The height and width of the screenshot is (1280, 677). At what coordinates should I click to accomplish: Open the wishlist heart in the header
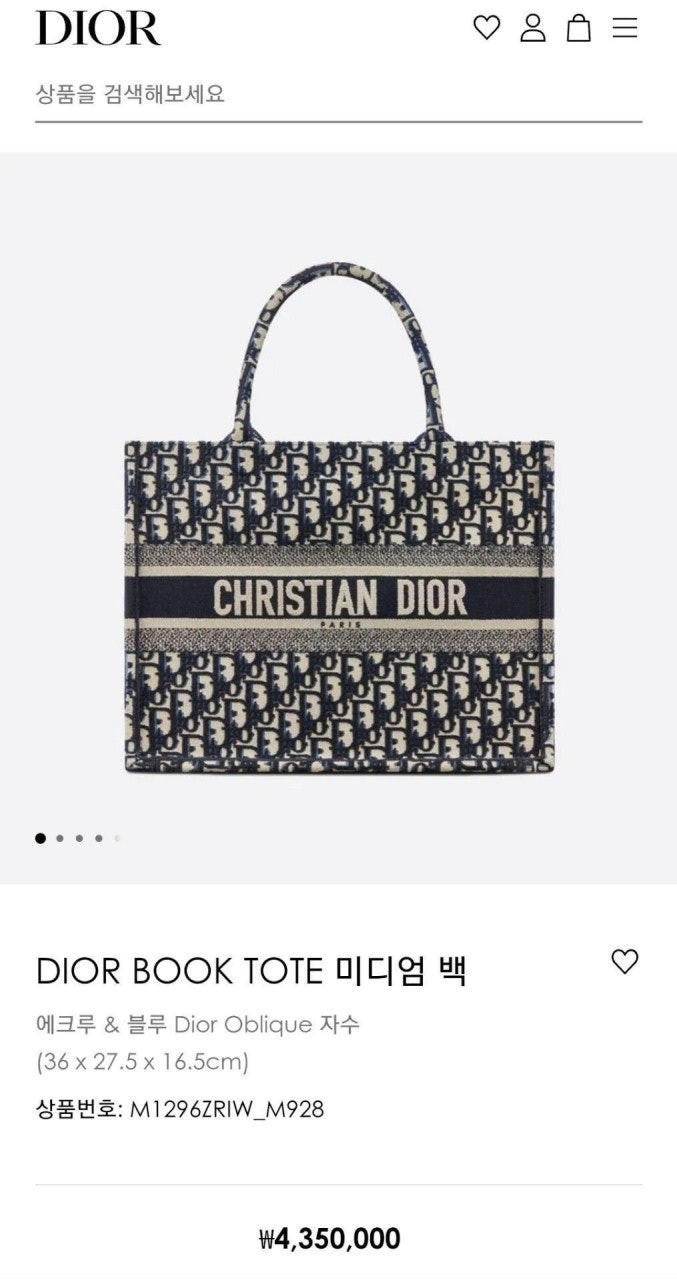[x=486, y=28]
